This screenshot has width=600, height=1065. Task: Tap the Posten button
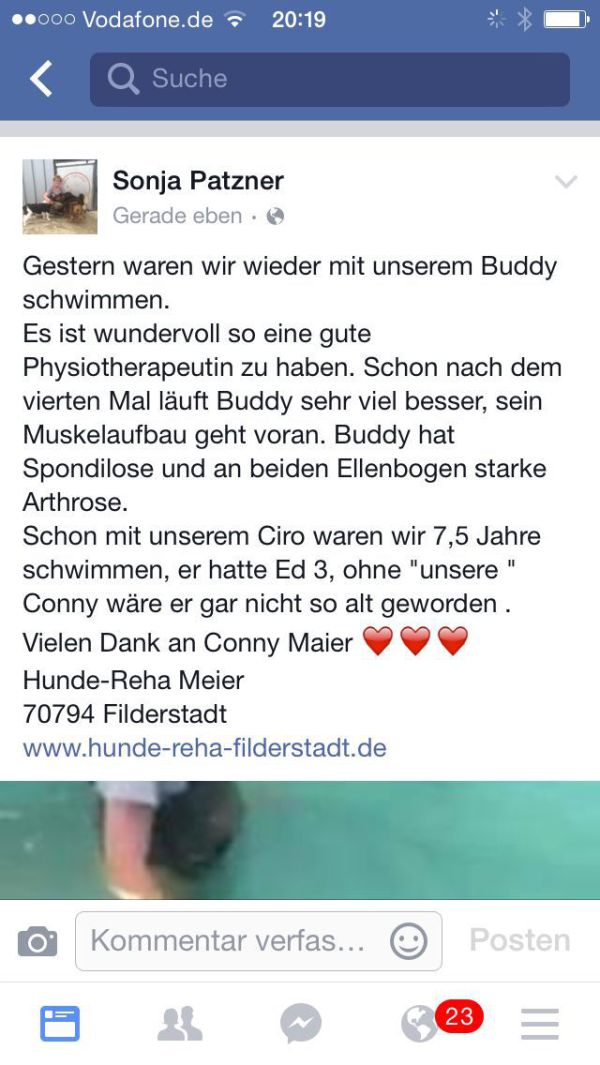point(520,941)
